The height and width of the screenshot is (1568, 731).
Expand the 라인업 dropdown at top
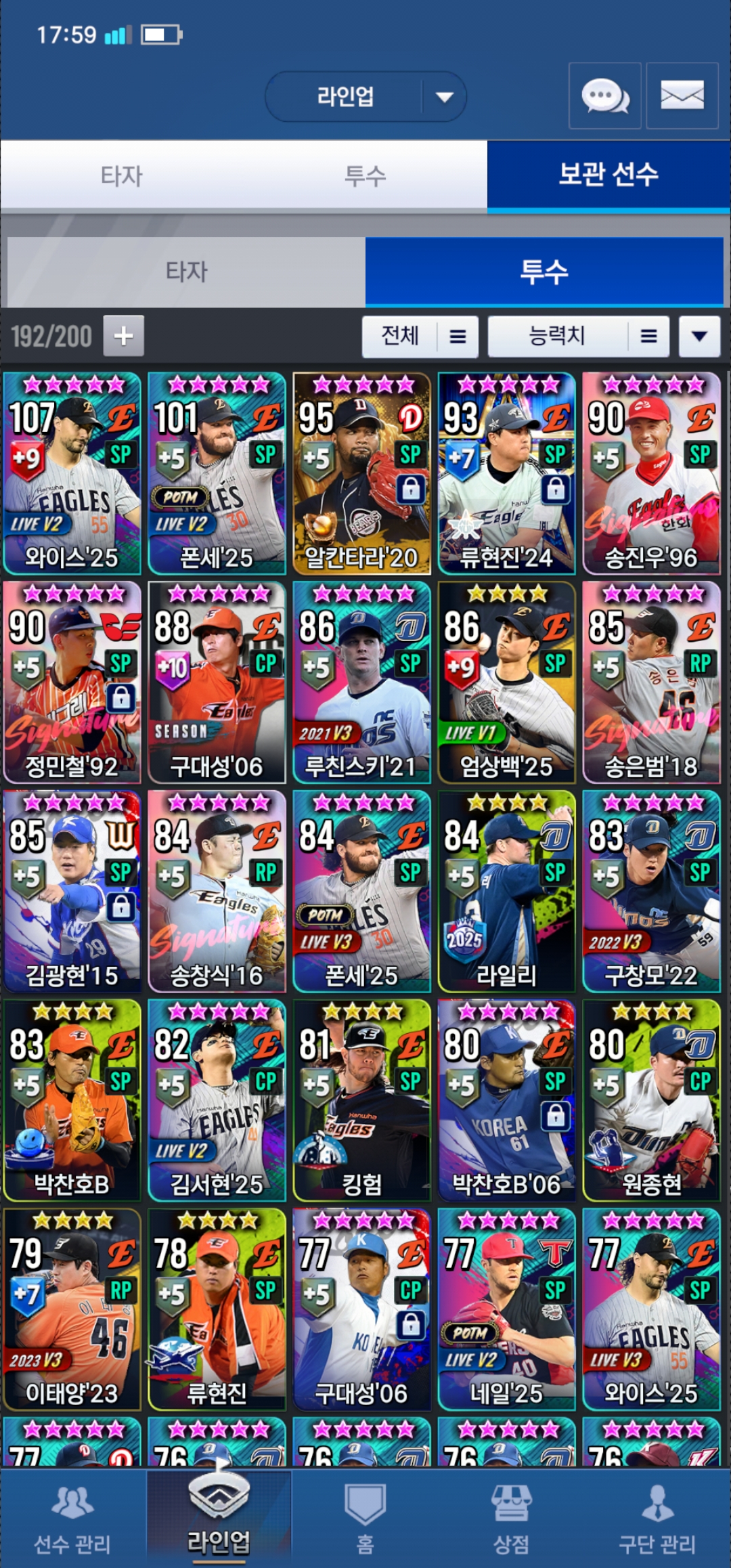(x=365, y=97)
